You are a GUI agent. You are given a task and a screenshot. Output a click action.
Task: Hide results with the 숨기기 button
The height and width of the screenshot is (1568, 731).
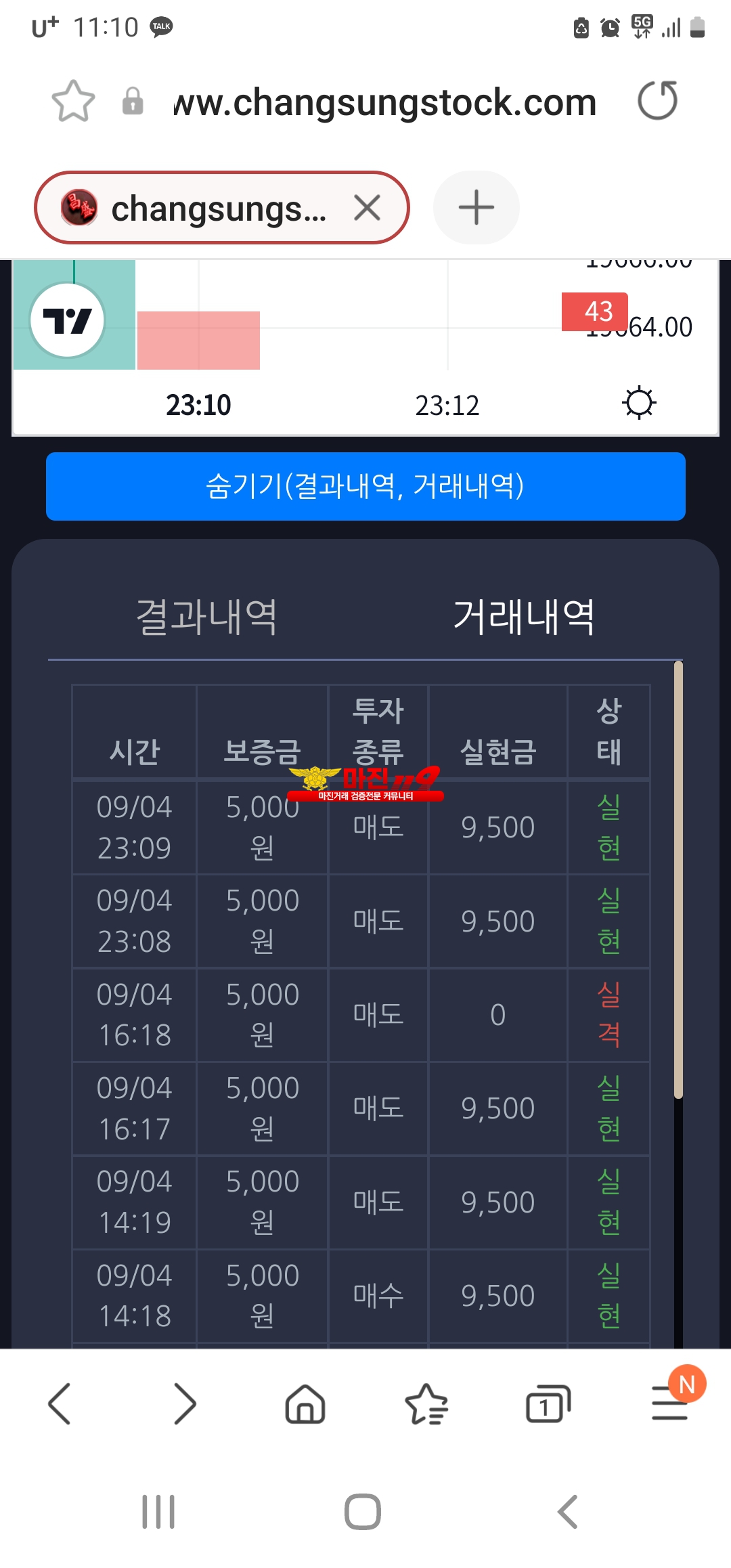[365, 486]
